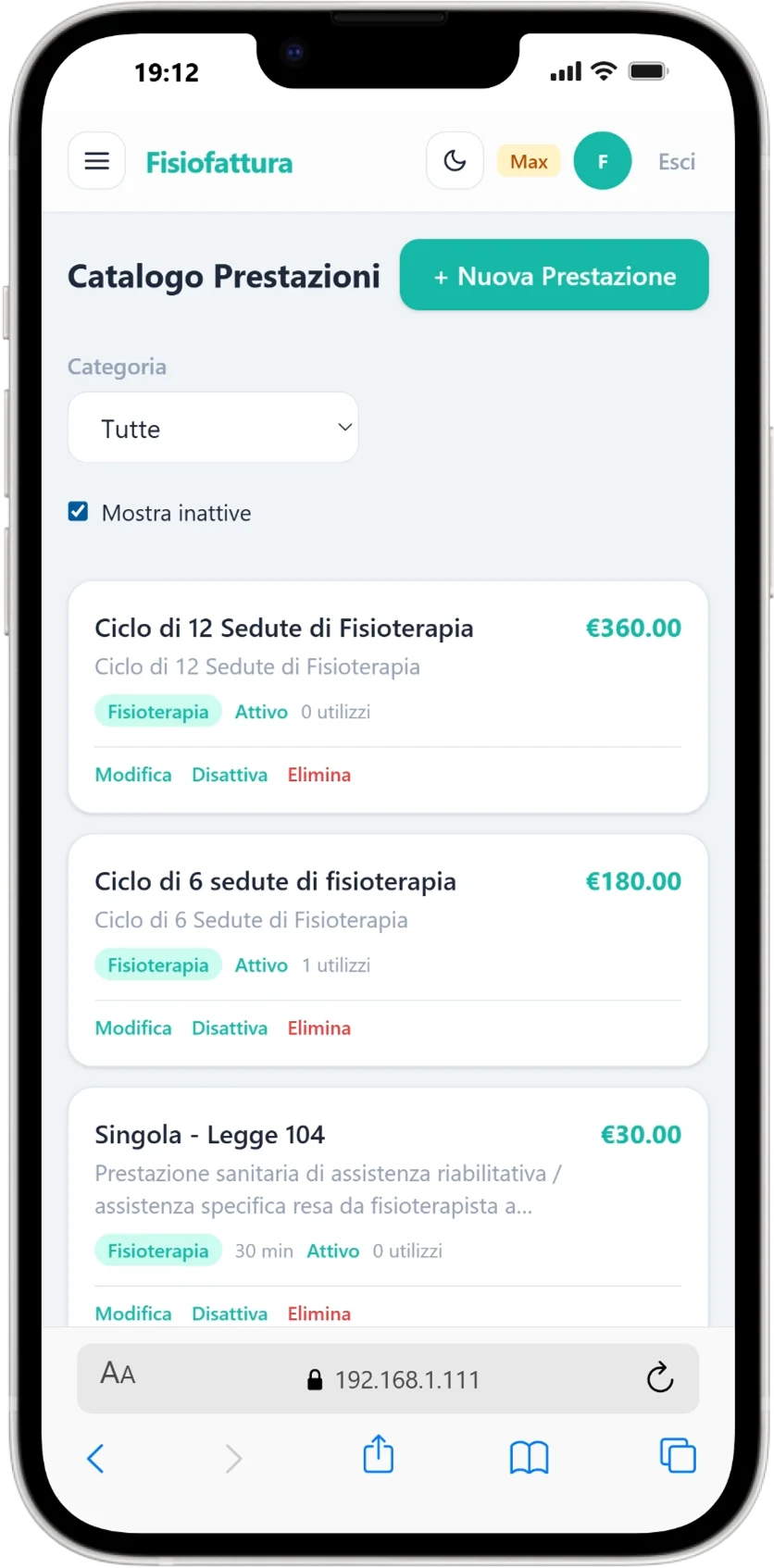Open the Categoria dropdown showing Tutte
This screenshot has width=774, height=1568.
213,427
